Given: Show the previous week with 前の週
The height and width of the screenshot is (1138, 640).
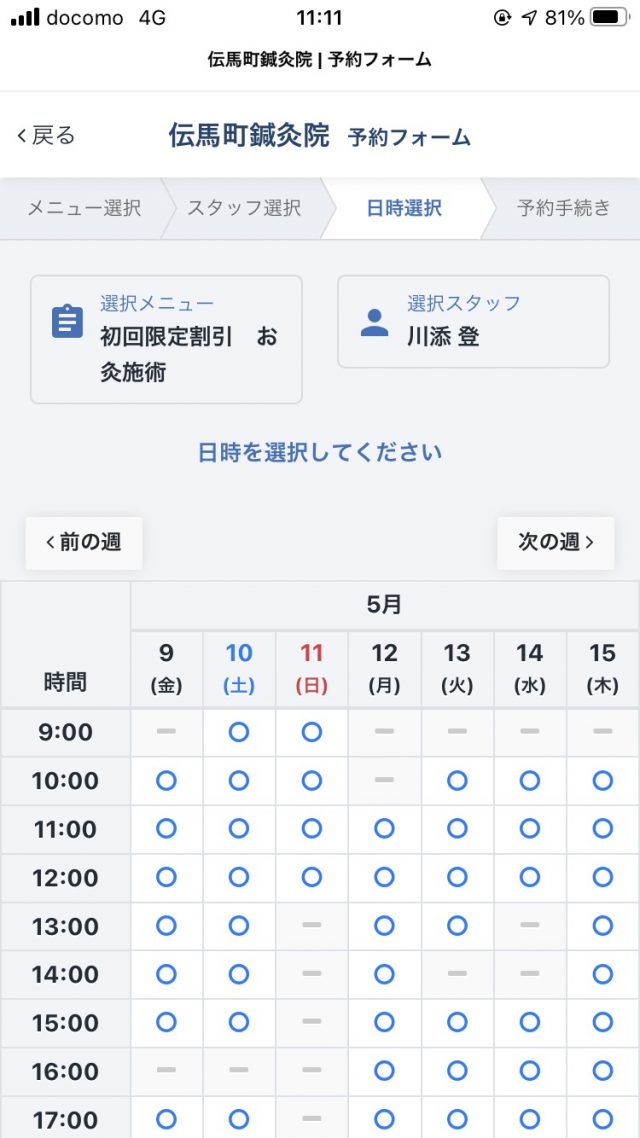Looking at the screenshot, I should (x=84, y=543).
